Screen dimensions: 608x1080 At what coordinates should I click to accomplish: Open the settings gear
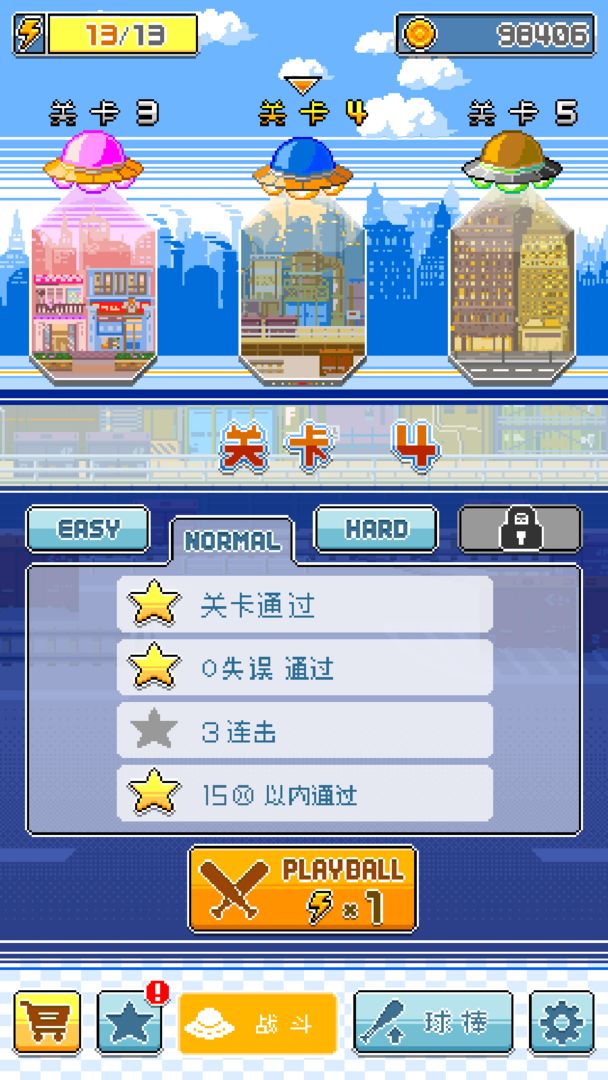coord(561,1023)
